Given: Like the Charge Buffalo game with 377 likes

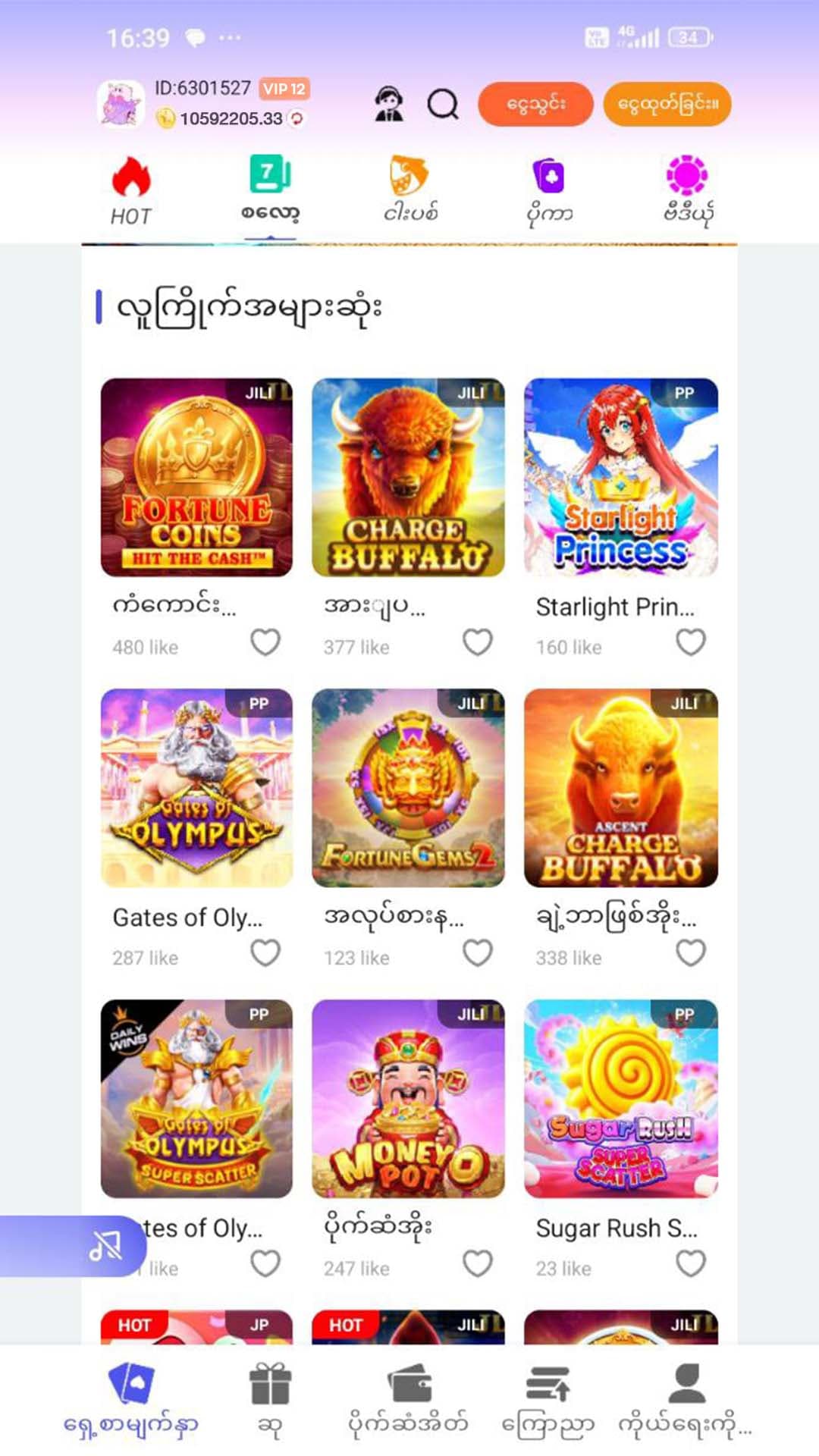Looking at the screenshot, I should pyautogui.click(x=478, y=642).
